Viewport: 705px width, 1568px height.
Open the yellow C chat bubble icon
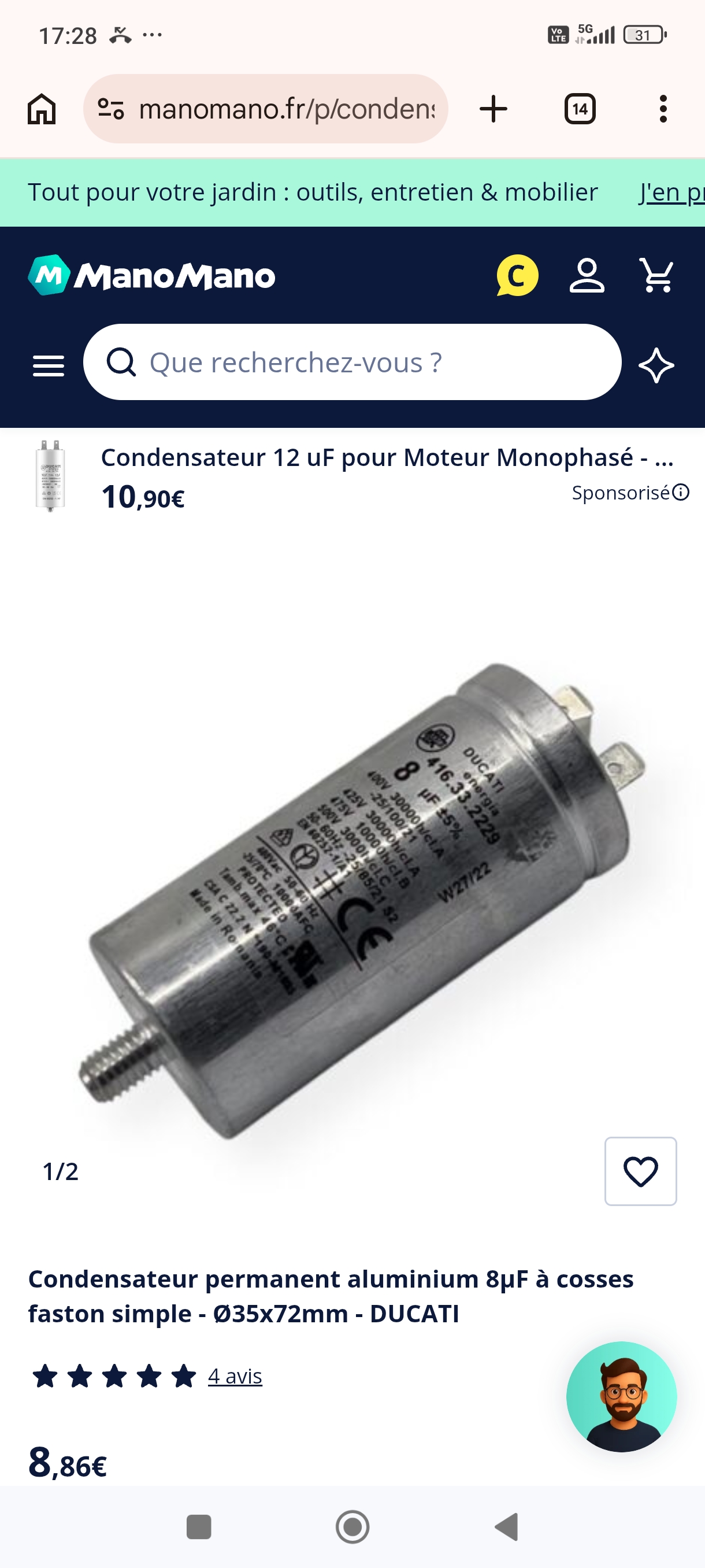point(517,276)
